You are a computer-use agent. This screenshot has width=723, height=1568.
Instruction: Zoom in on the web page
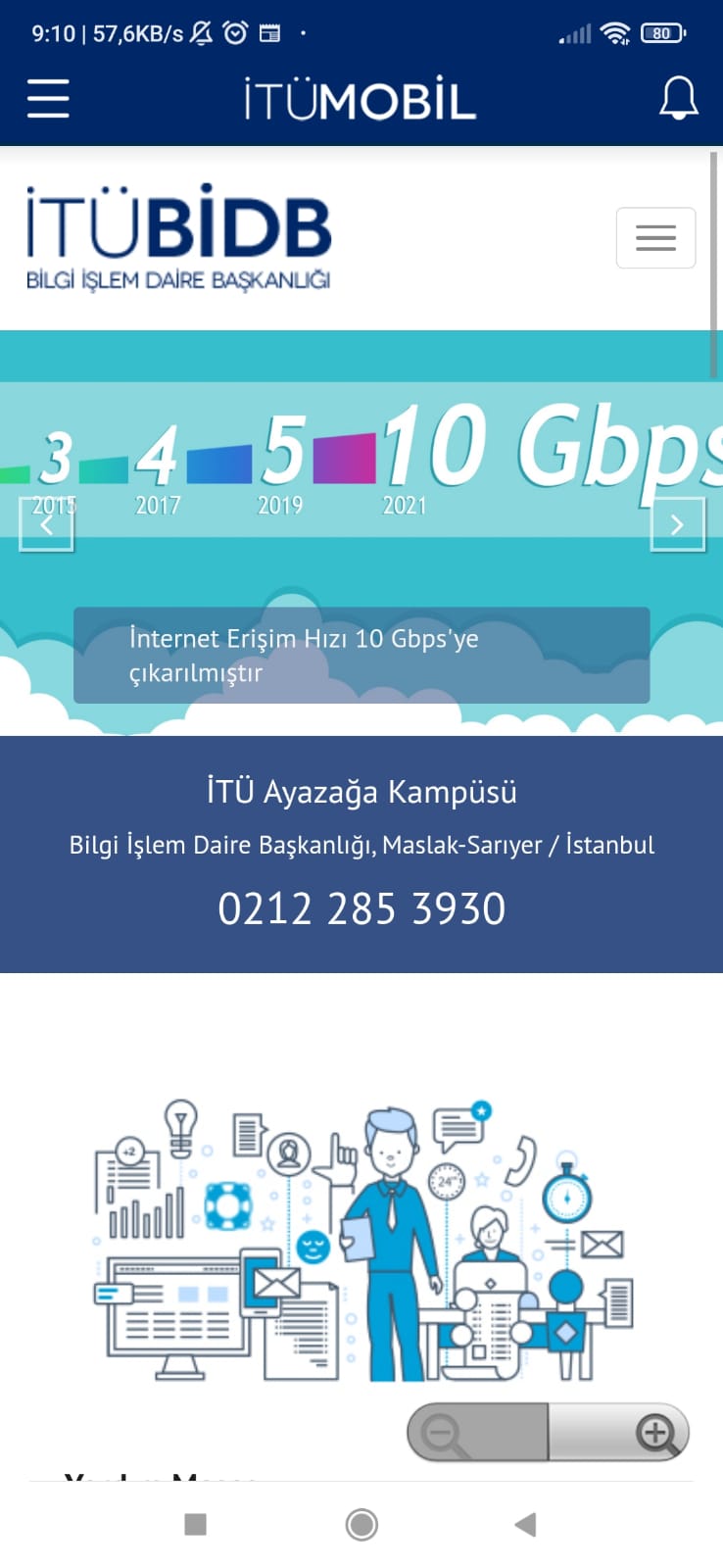pyautogui.click(x=654, y=1433)
